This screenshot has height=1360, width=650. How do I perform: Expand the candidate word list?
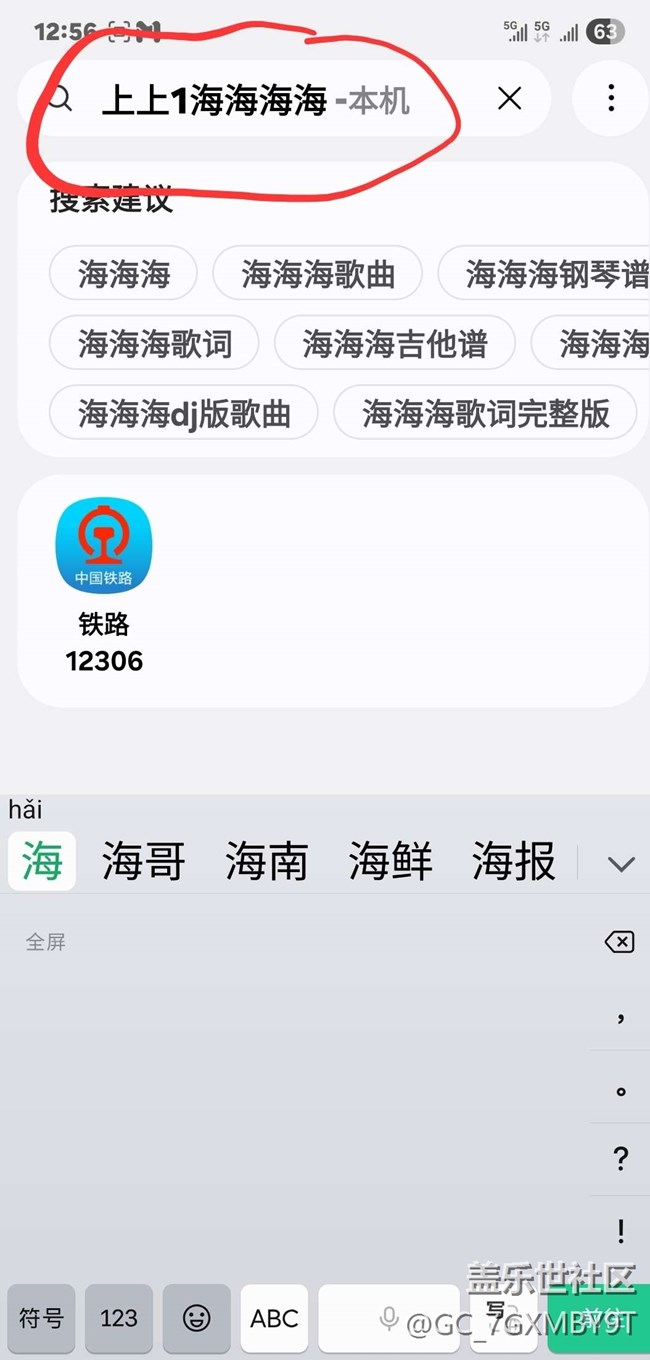coord(621,864)
